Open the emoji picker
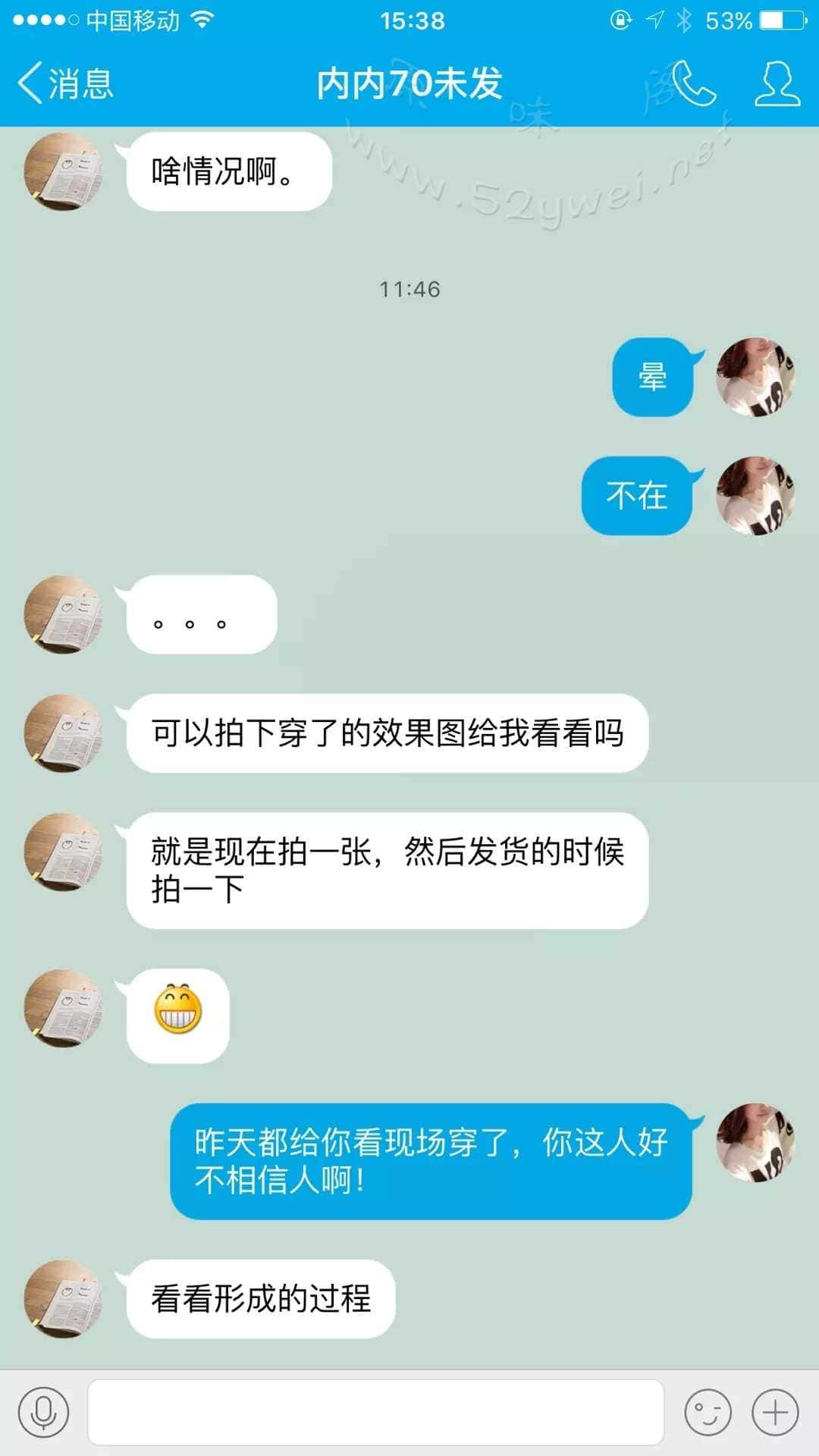Viewport: 819px width, 1456px height. (708, 1412)
